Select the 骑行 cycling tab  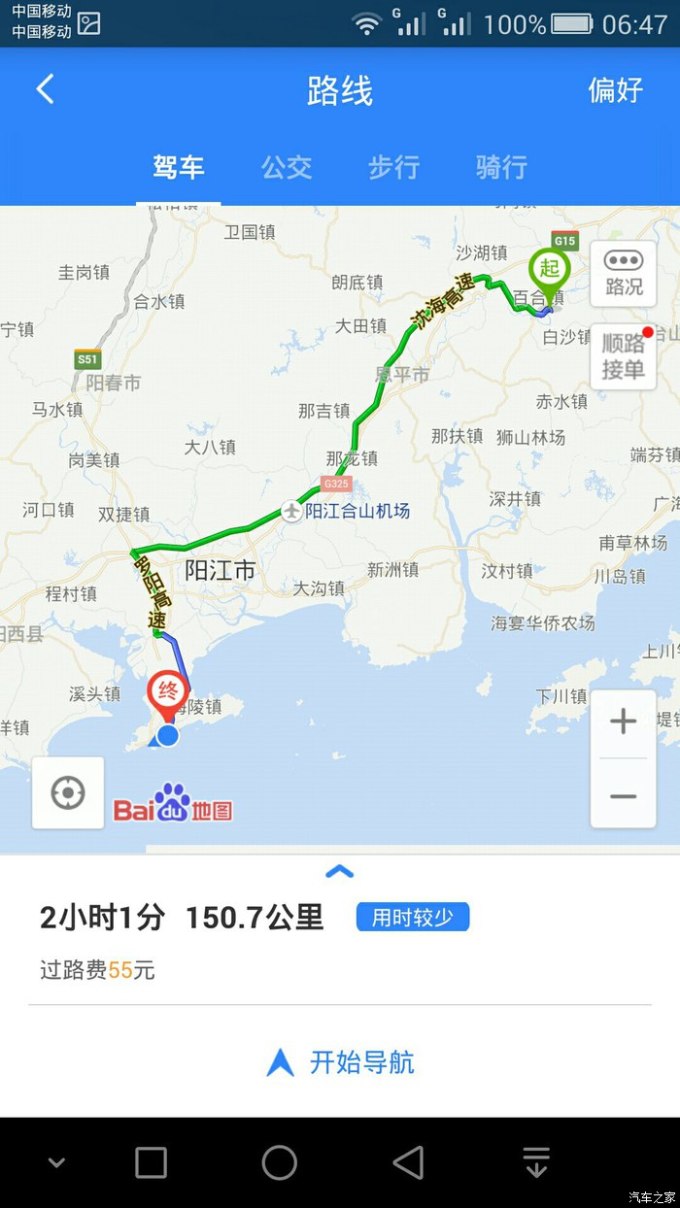click(x=501, y=167)
